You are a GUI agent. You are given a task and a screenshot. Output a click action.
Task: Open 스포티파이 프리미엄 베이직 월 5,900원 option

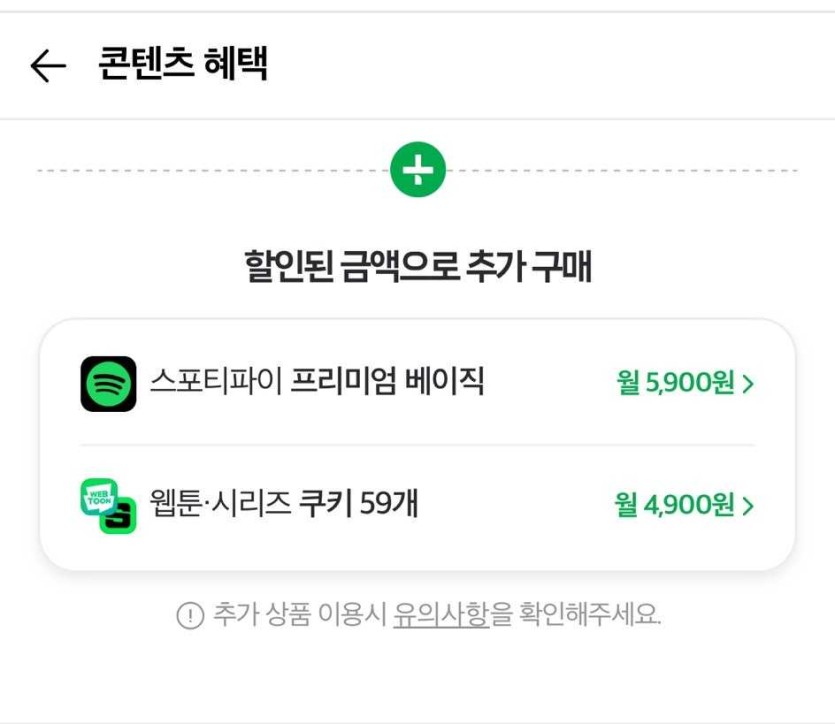[x=417, y=382]
